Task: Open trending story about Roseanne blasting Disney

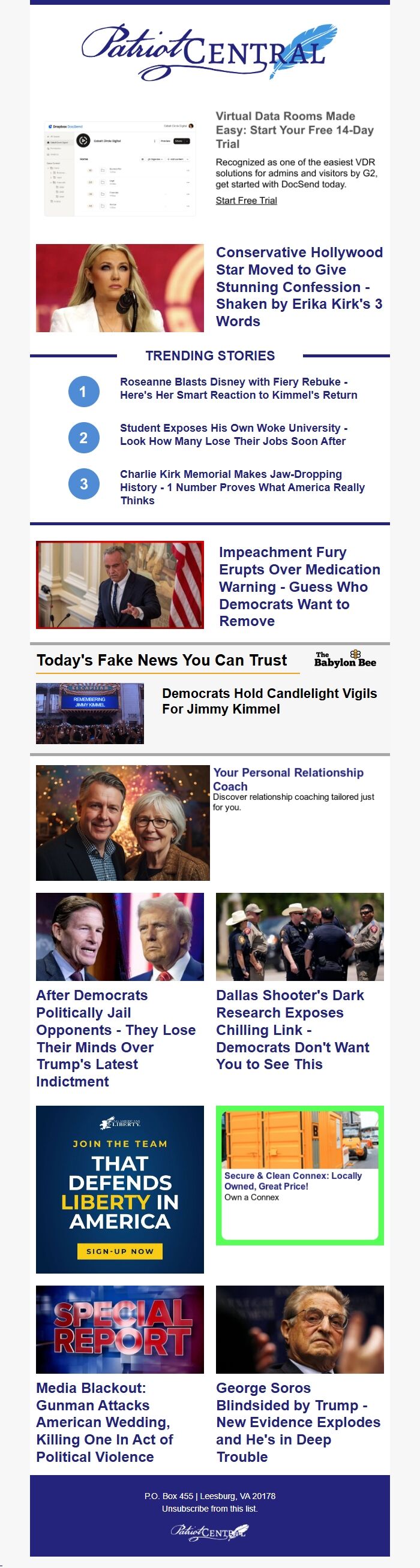Action: pyautogui.click(x=238, y=389)
